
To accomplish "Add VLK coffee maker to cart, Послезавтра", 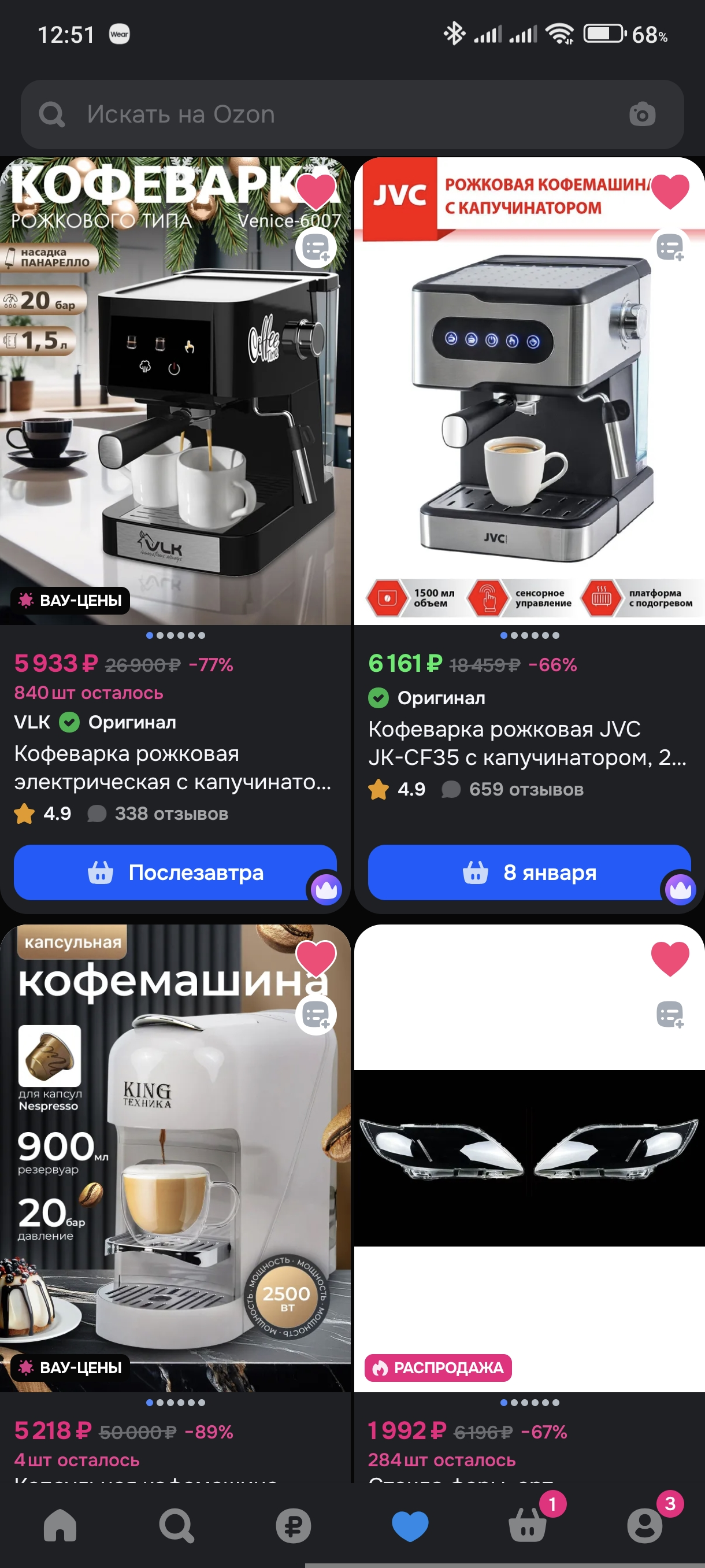I will 175,872.
